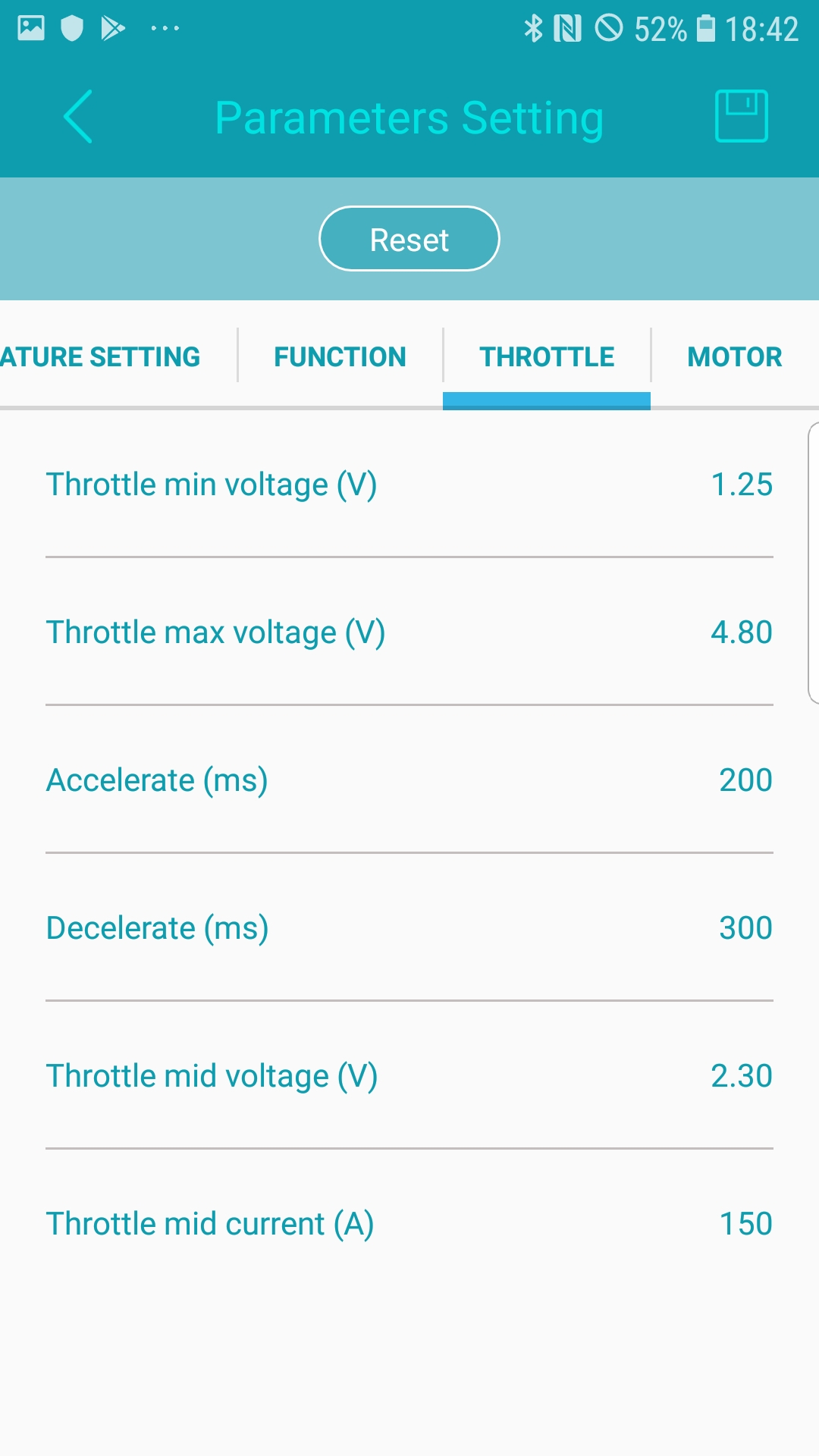Change the Decelerate (ms) setting
Screen dimensions: 819x1456
[x=745, y=928]
